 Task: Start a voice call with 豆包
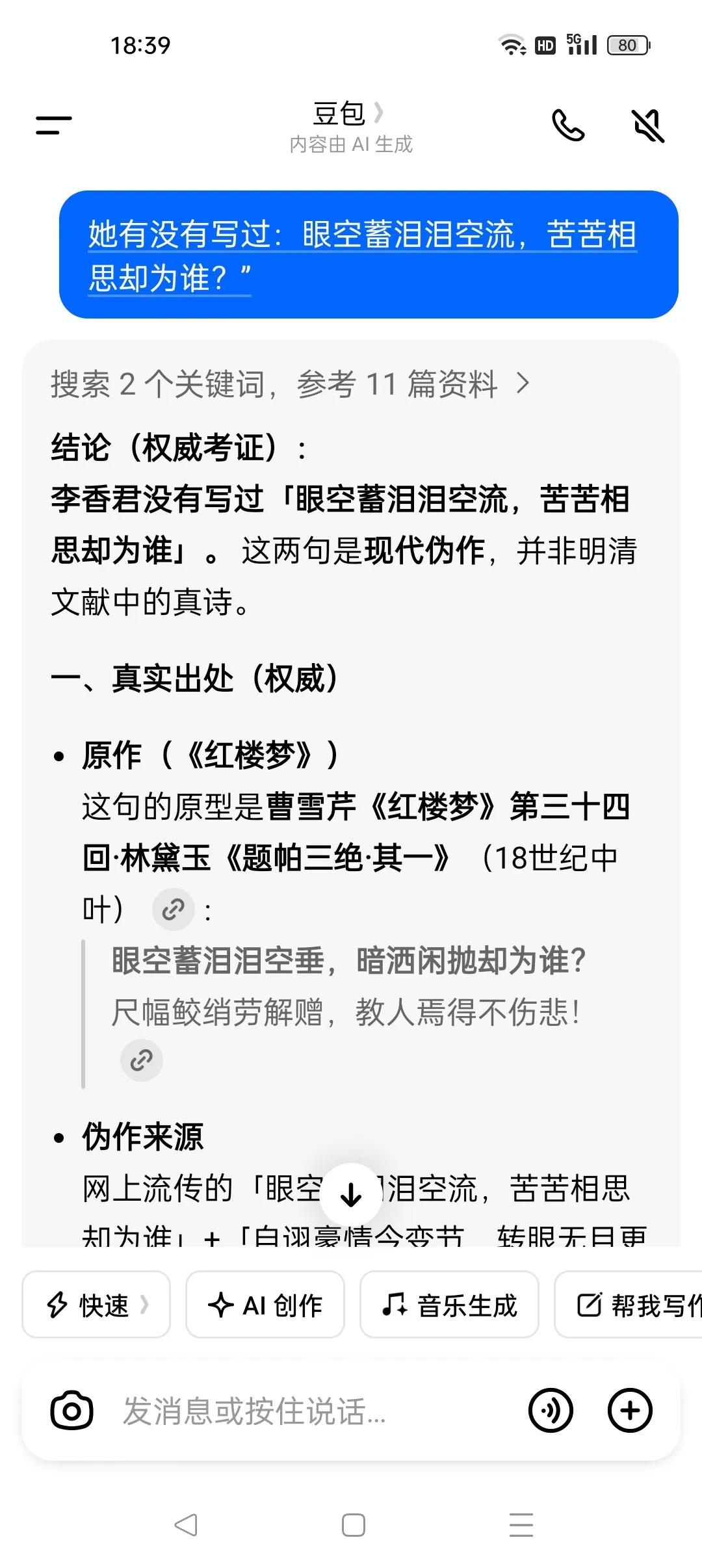tap(568, 125)
